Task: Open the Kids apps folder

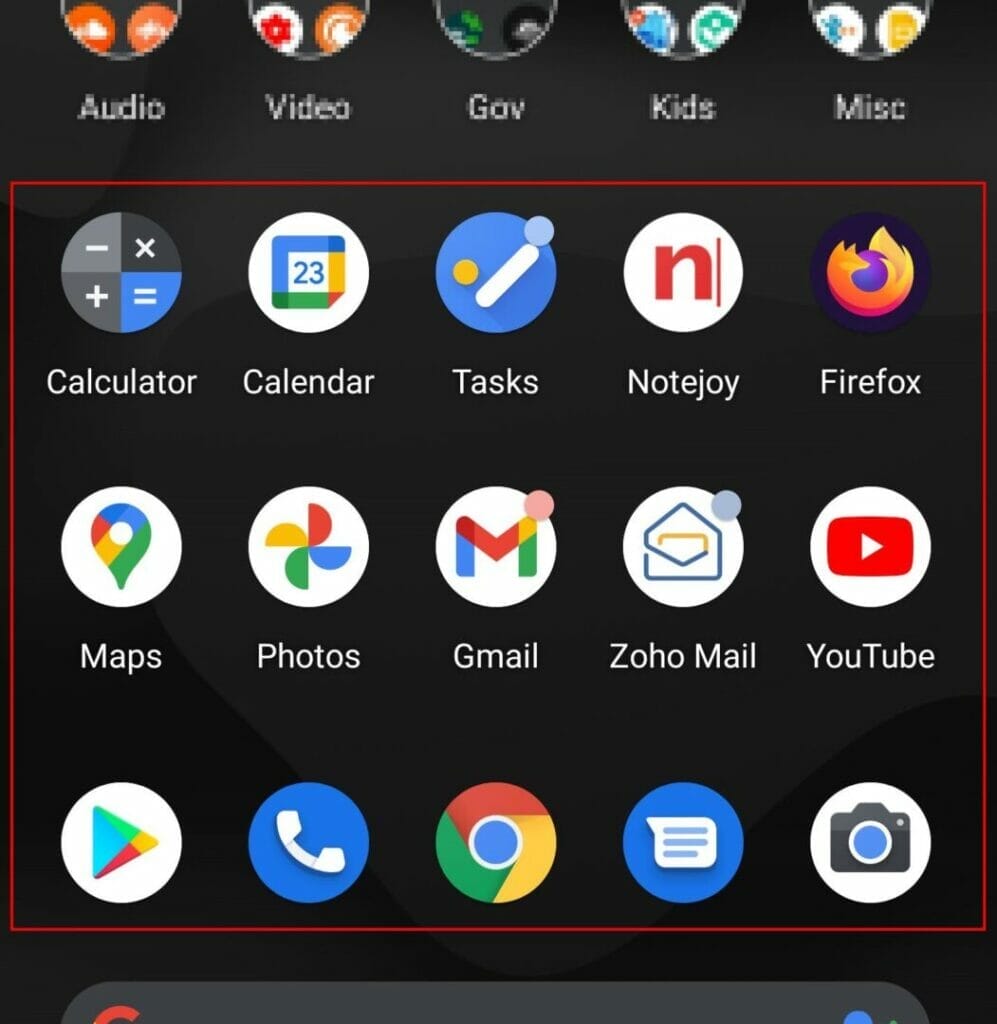Action: [681, 30]
